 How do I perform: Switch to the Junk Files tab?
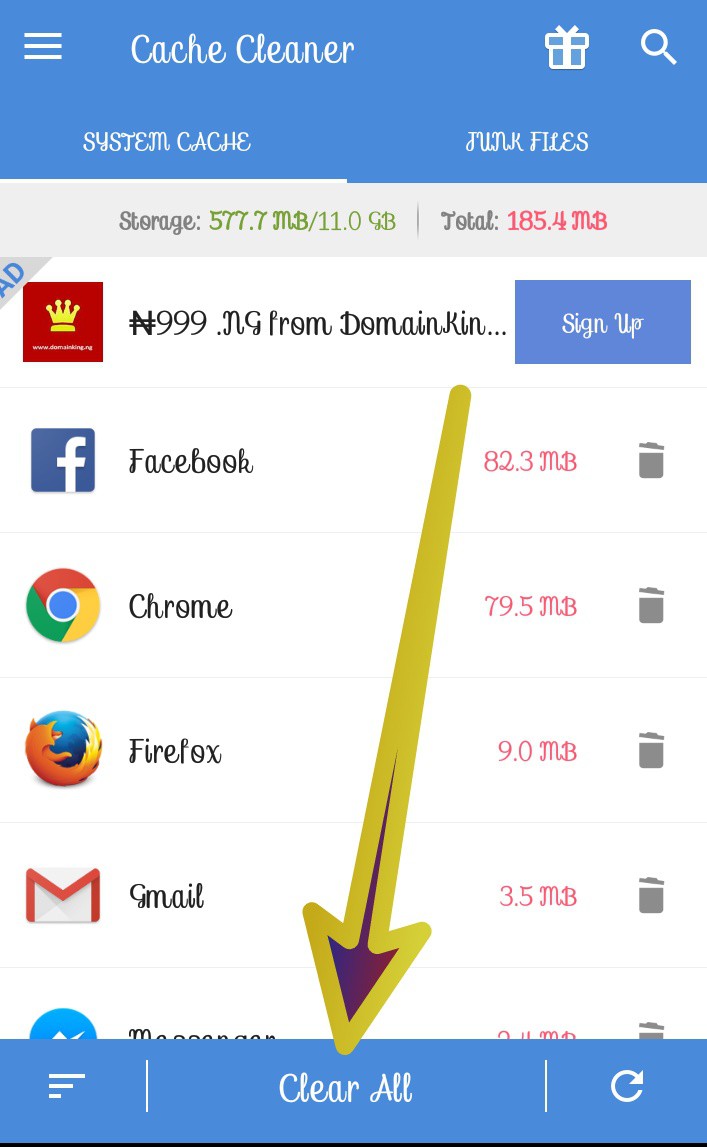point(527,142)
